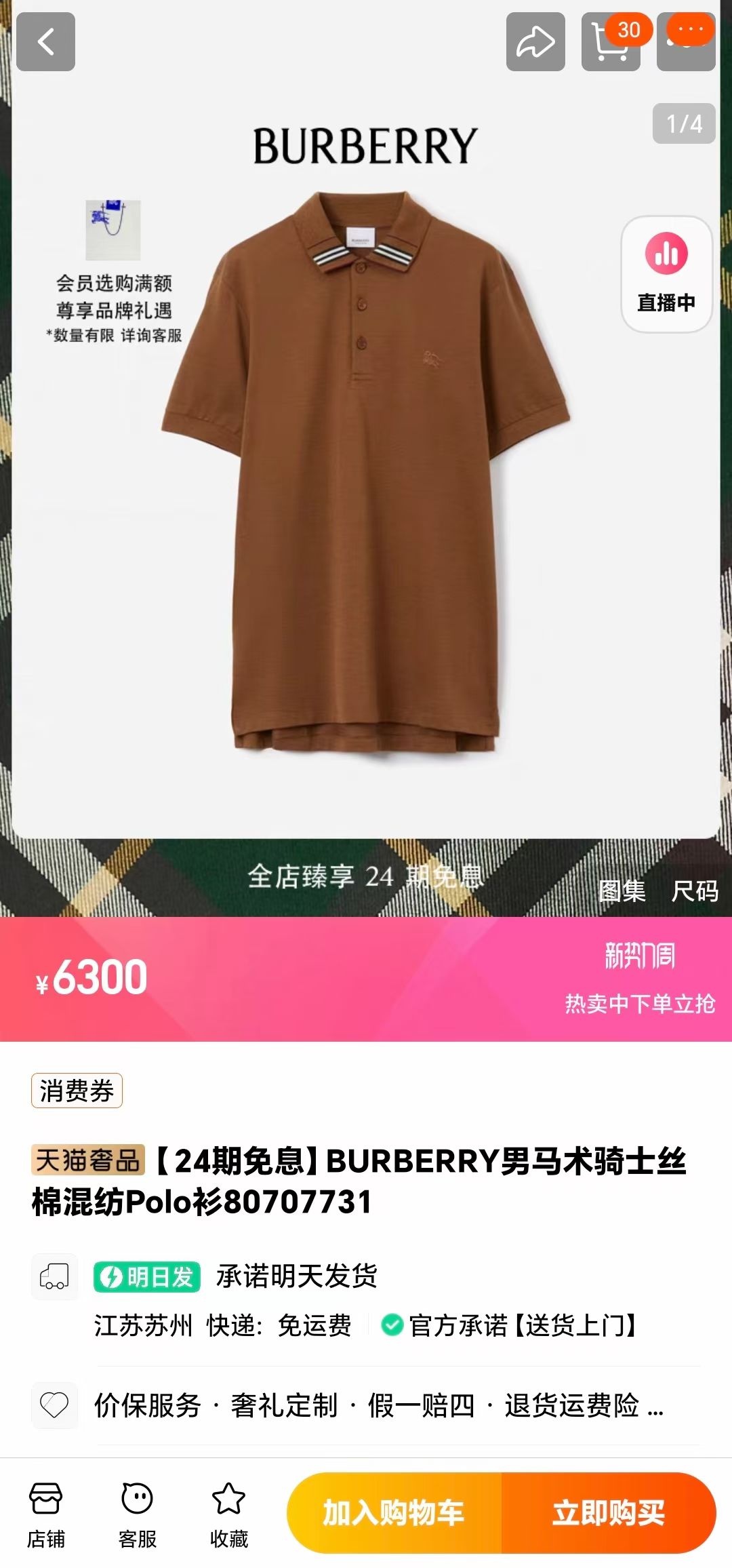Viewport: 732px width, 1568px height.
Task: Add this item to 收藏 favorites
Action: 228,1514
